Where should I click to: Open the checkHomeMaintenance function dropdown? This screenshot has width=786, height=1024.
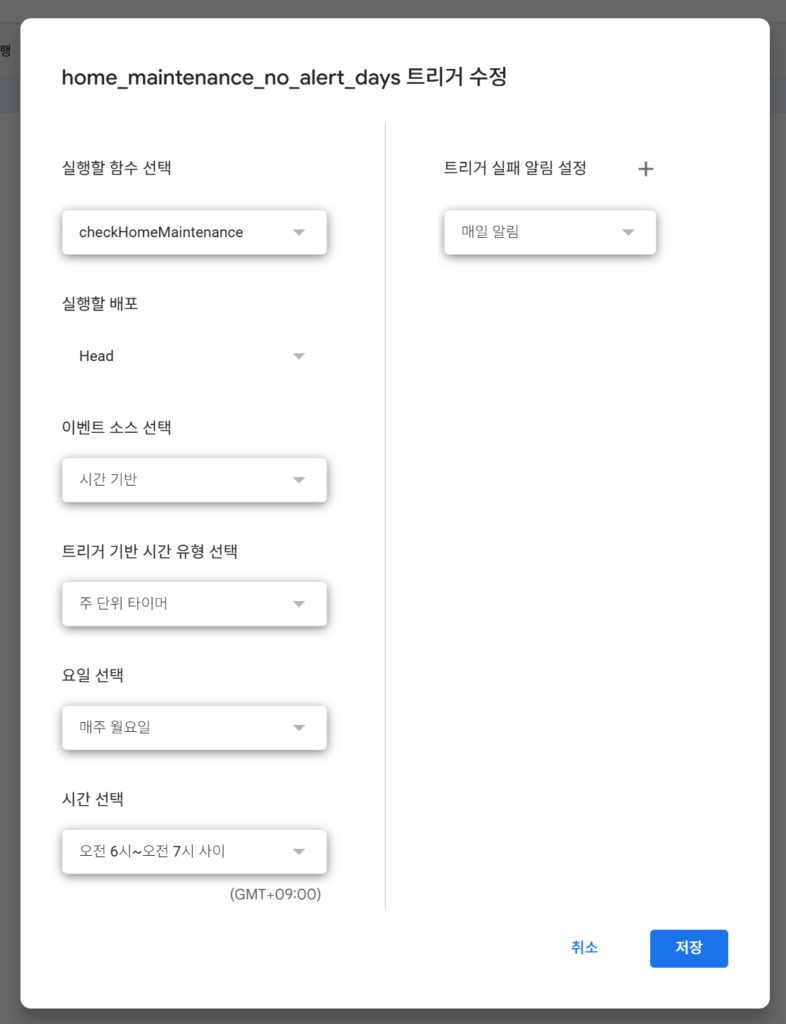tap(194, 232)
